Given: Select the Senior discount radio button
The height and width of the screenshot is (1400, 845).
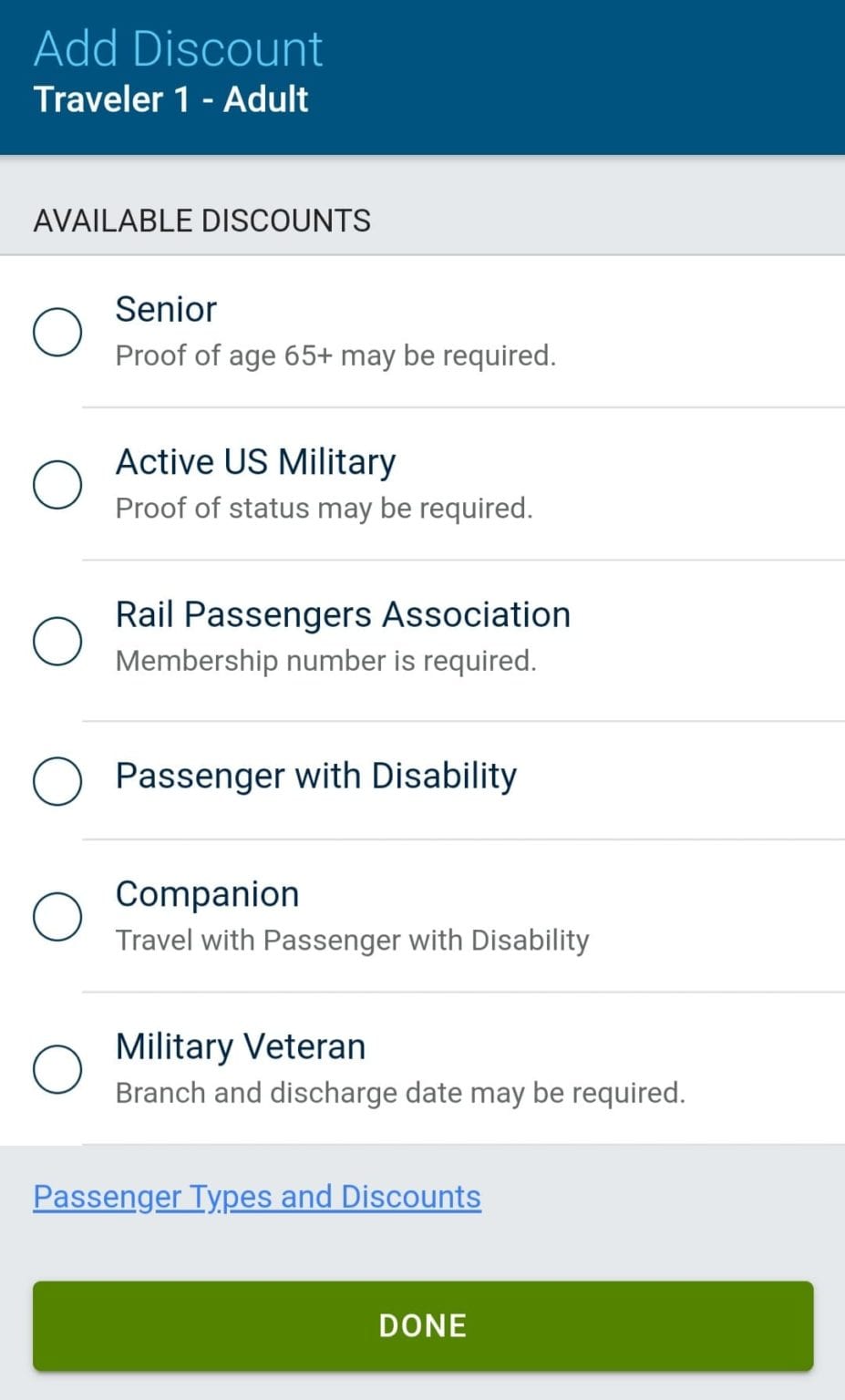Looking at the screenshot, I should tap(57, 332).
